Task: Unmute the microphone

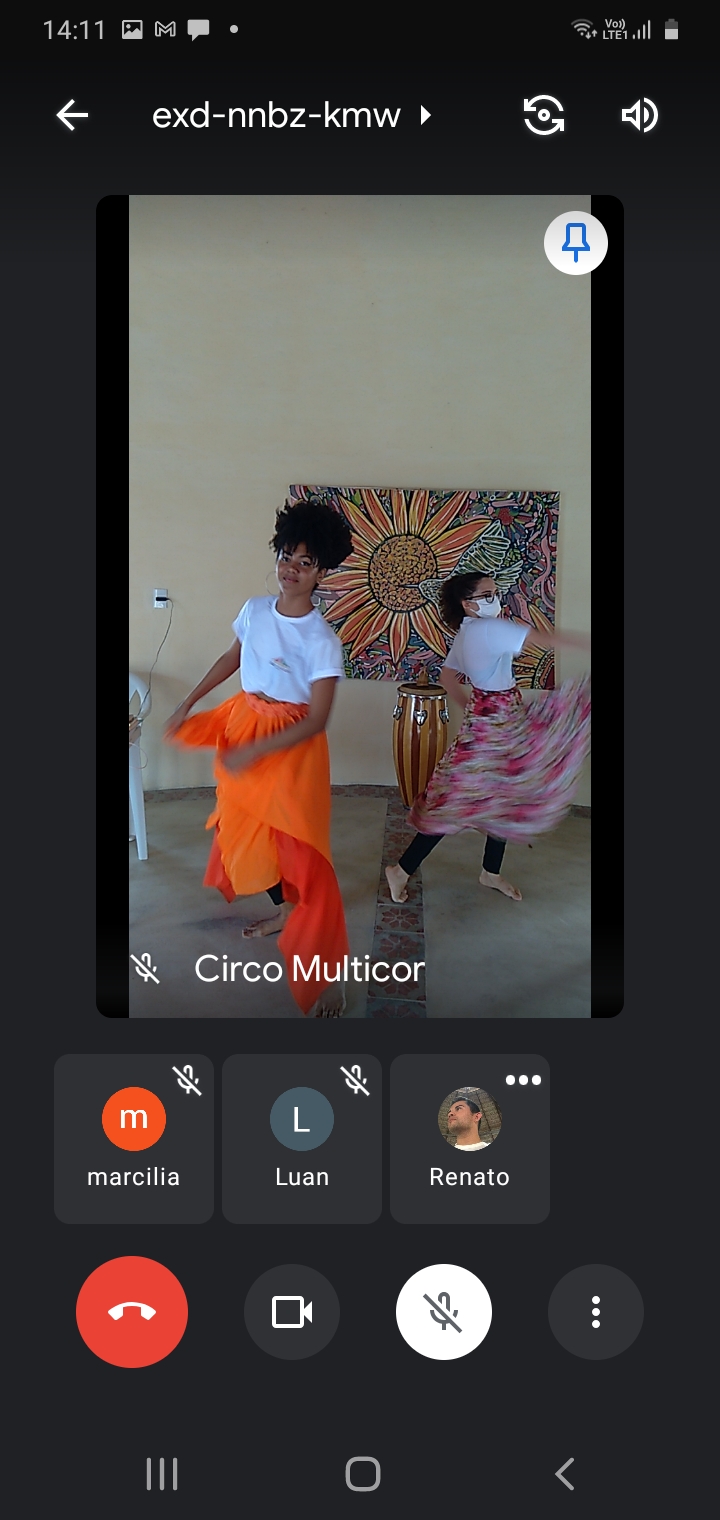Action: (444, 1312)
